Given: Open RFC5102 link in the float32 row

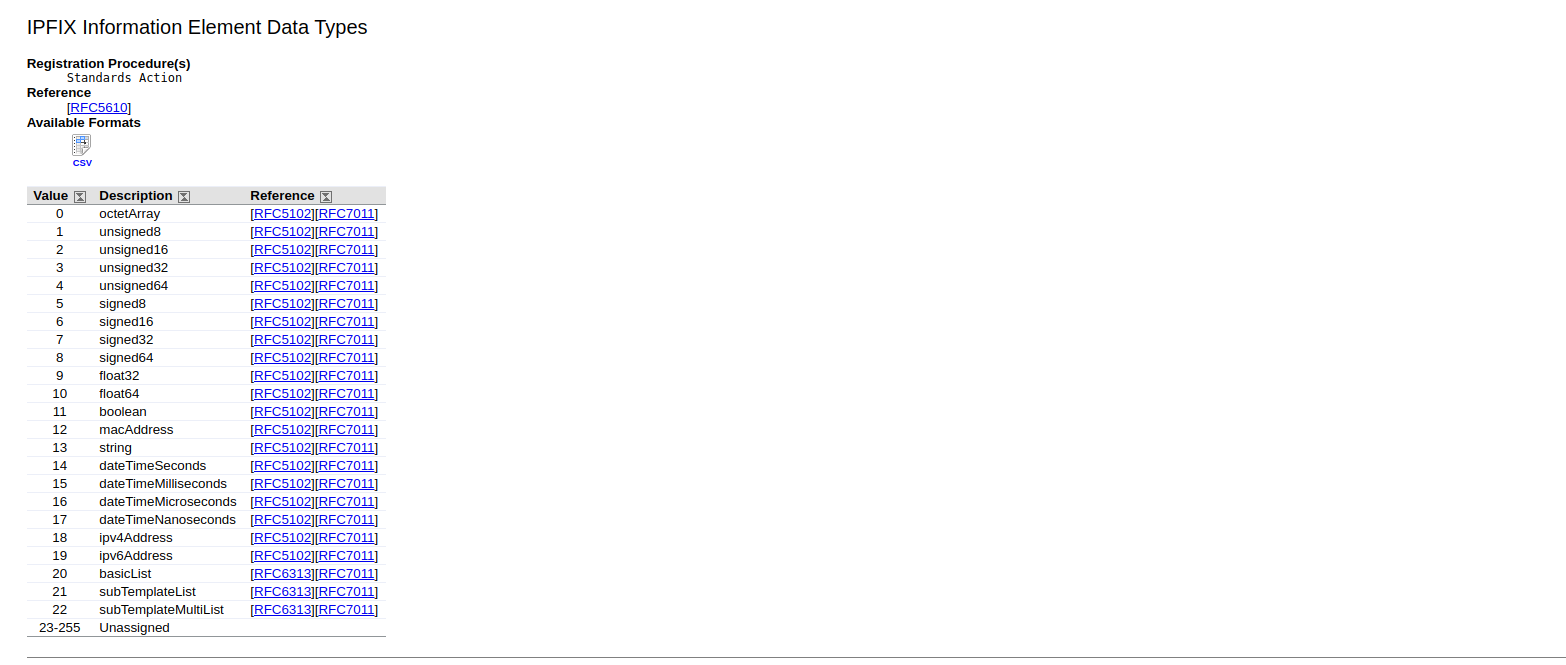Looking at the screenshot, I should (x=282, y=376).
